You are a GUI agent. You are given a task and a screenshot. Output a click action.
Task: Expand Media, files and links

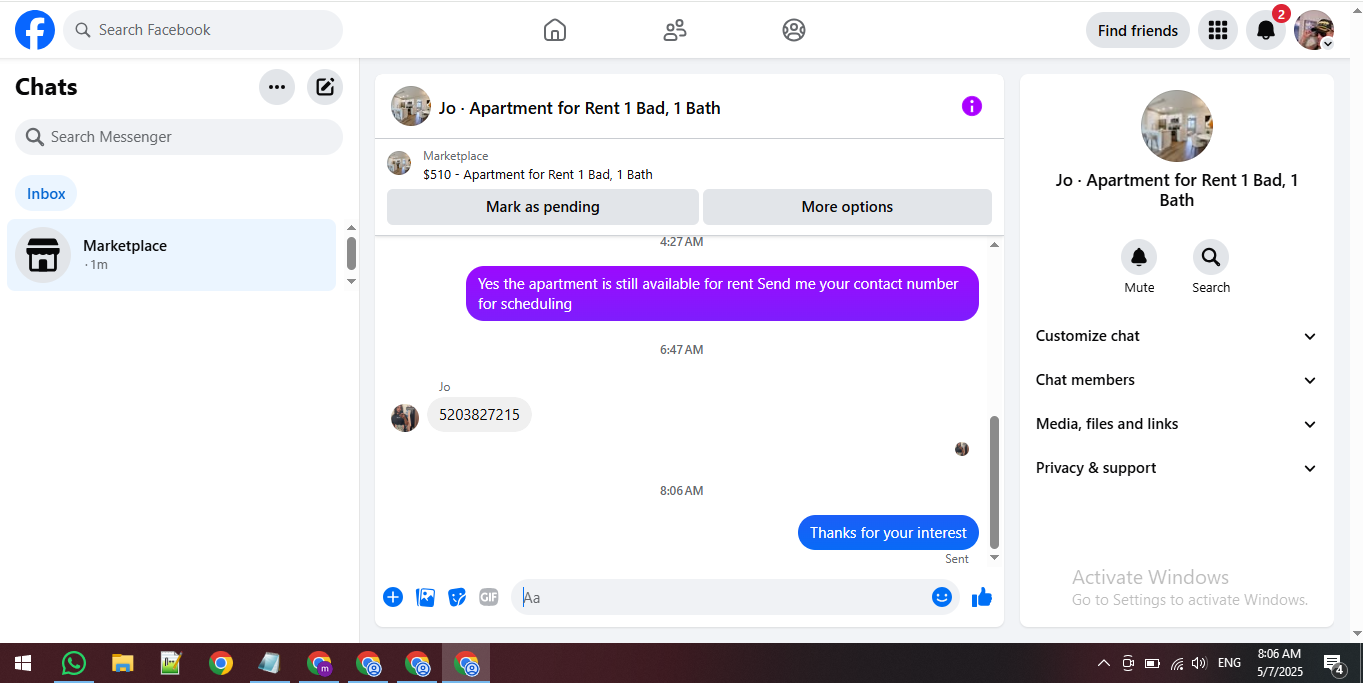(1177, 424)
